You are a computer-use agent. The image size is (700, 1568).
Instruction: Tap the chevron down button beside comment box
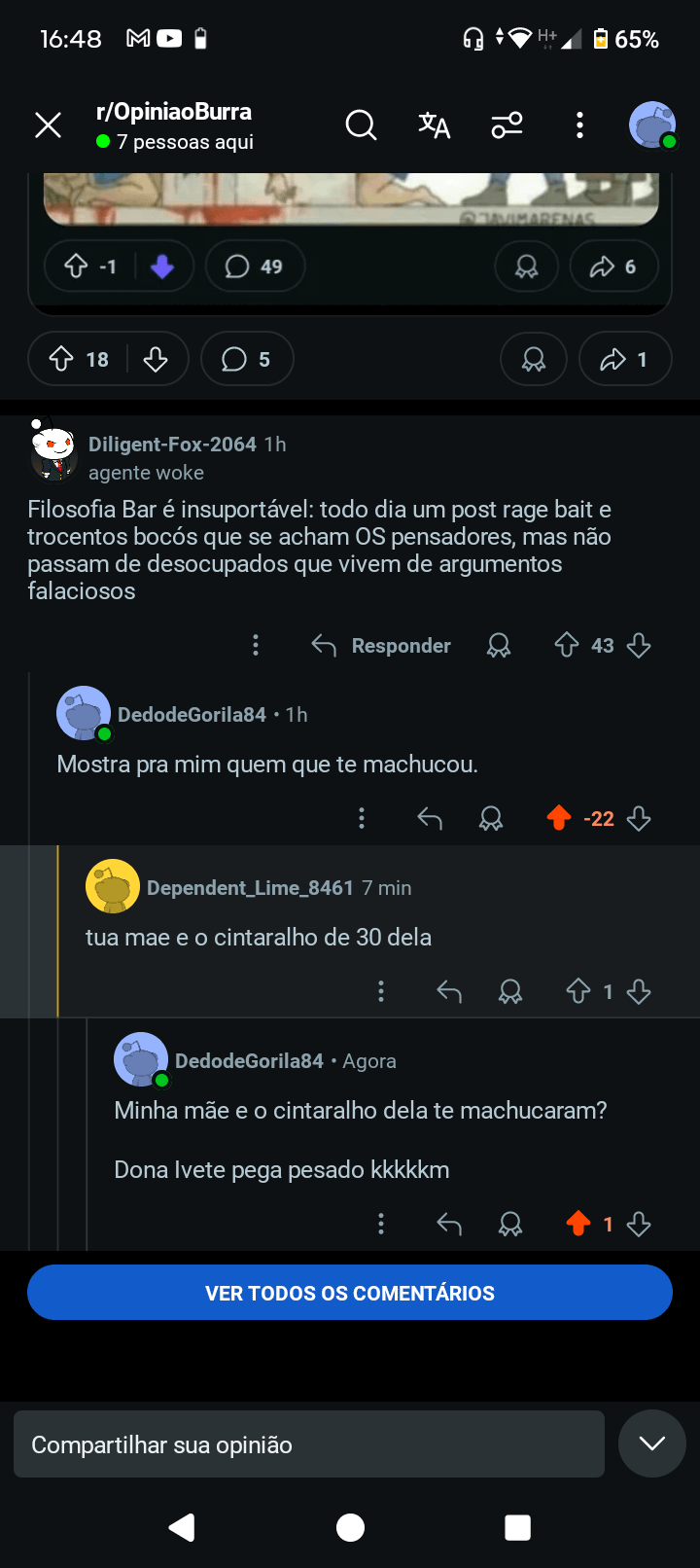coord(652,1443)
